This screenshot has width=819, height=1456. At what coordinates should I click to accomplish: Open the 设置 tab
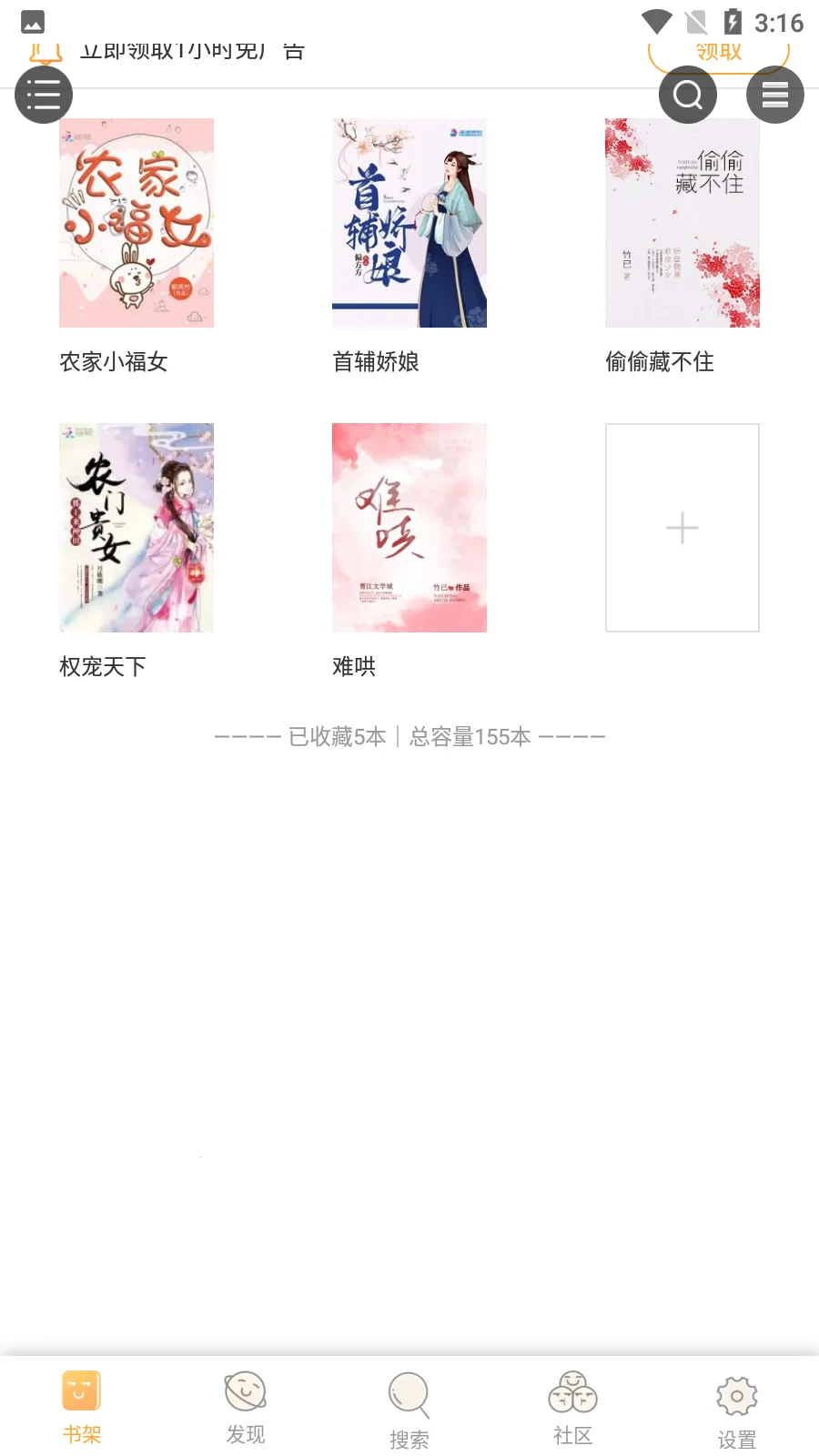pos(737,1407)
